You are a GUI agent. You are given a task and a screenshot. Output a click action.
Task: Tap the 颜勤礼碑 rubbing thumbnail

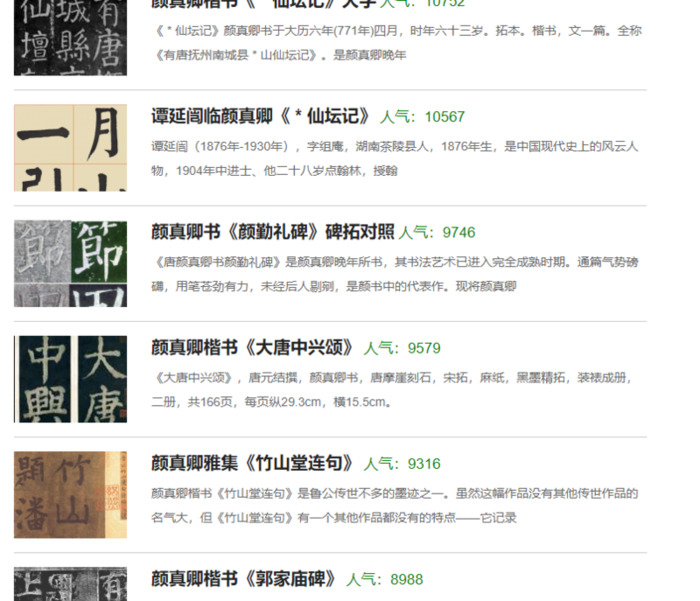tap(70, 264)
